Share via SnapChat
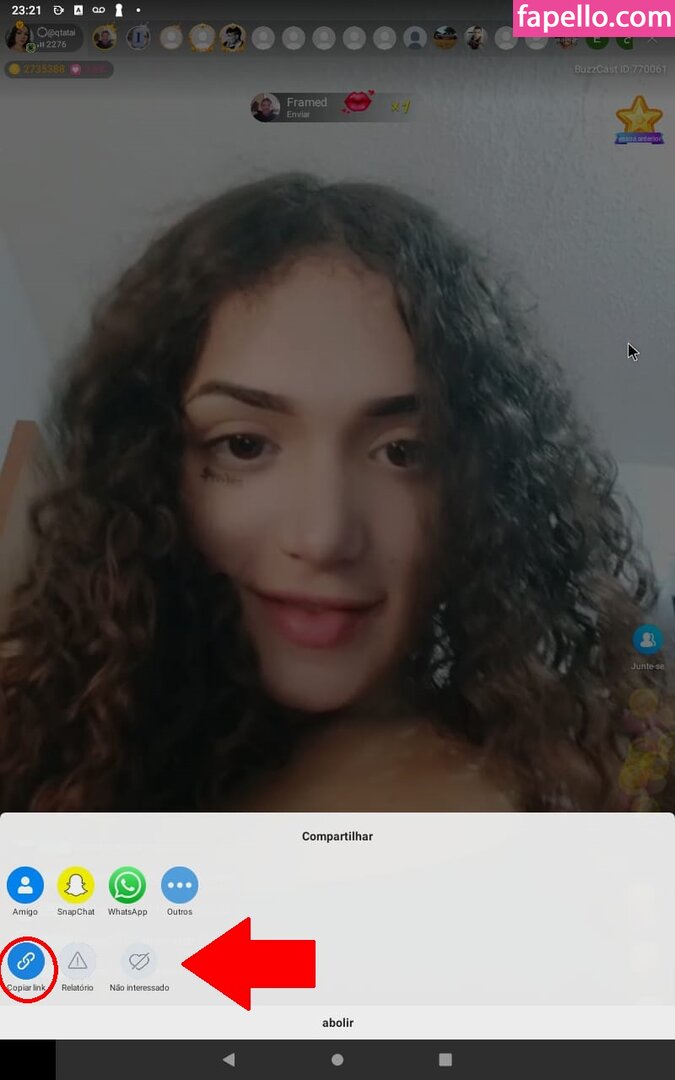675x1080 pixels. point(76,886)
